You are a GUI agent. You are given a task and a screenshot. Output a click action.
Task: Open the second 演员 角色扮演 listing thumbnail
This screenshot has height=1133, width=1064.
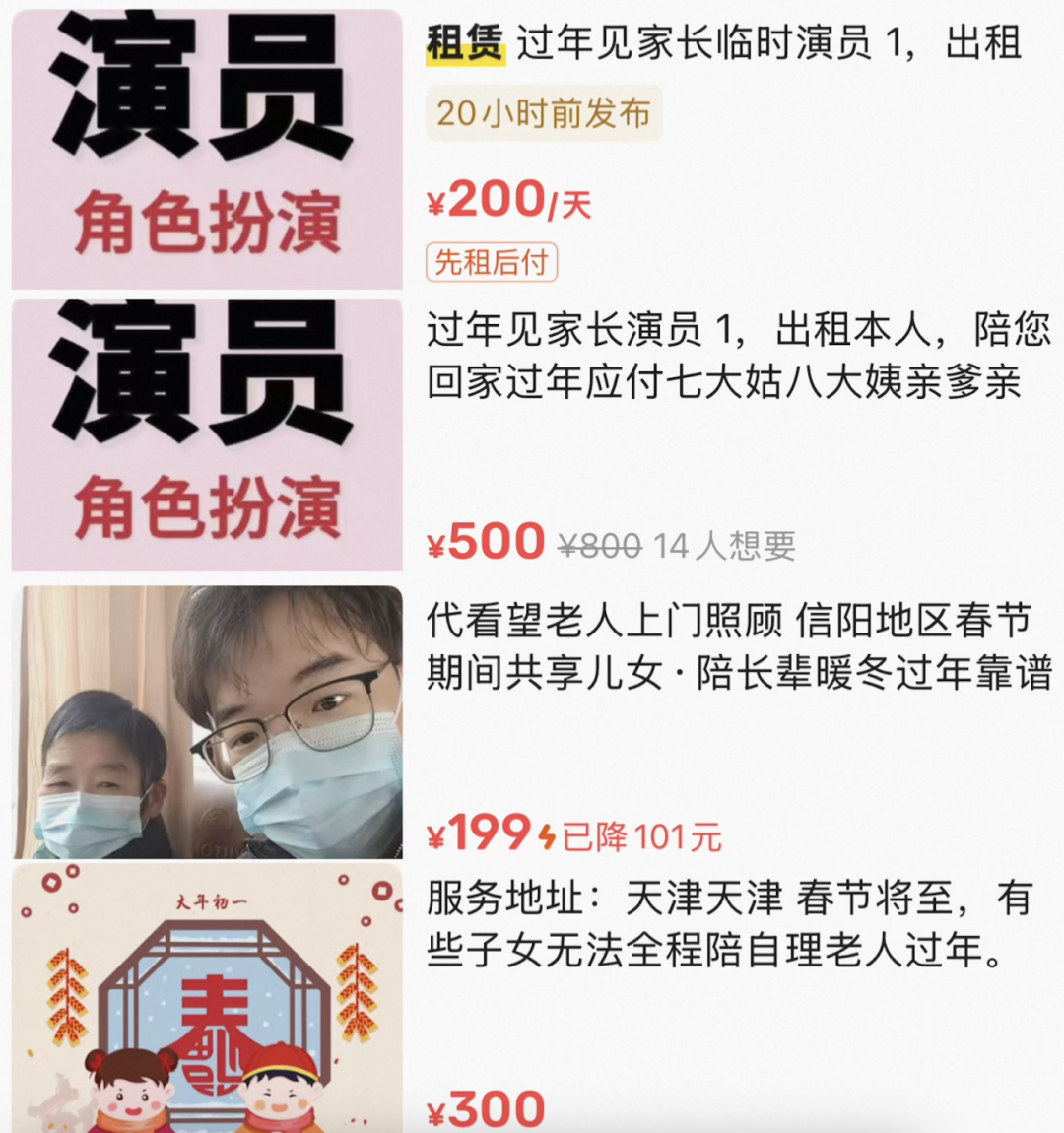(205, 433)
